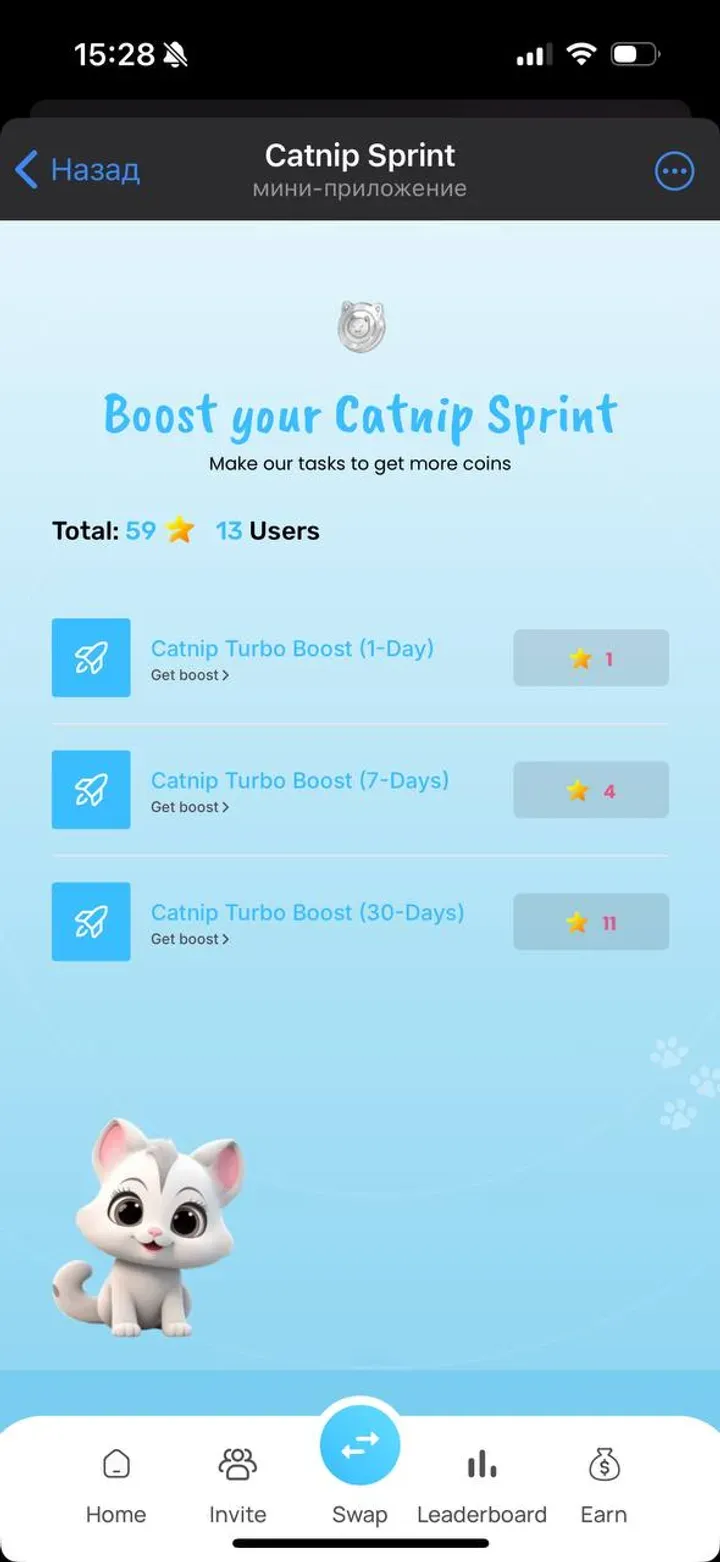Switch to the Invite tab
Screen dimensions: 720x1562
pyautogui.click(x=238, y=1486)
